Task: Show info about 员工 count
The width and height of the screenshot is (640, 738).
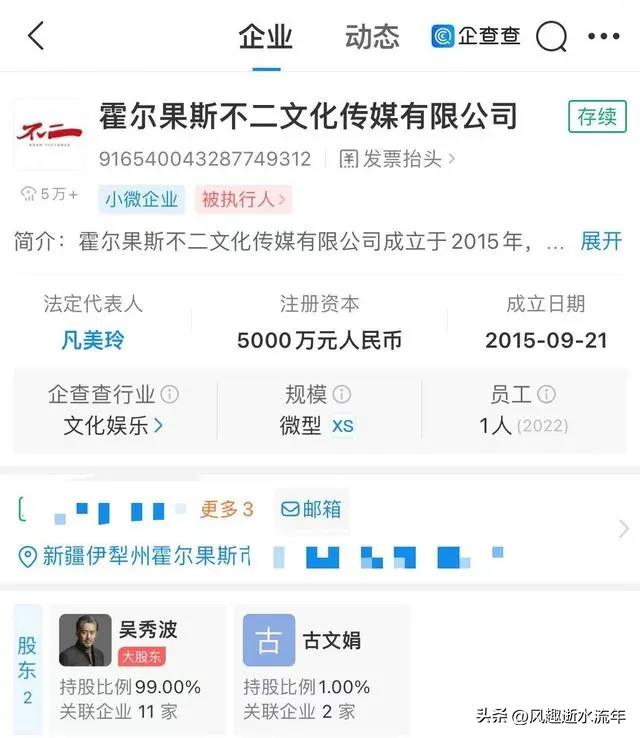Action: click(x=546, y=394)
